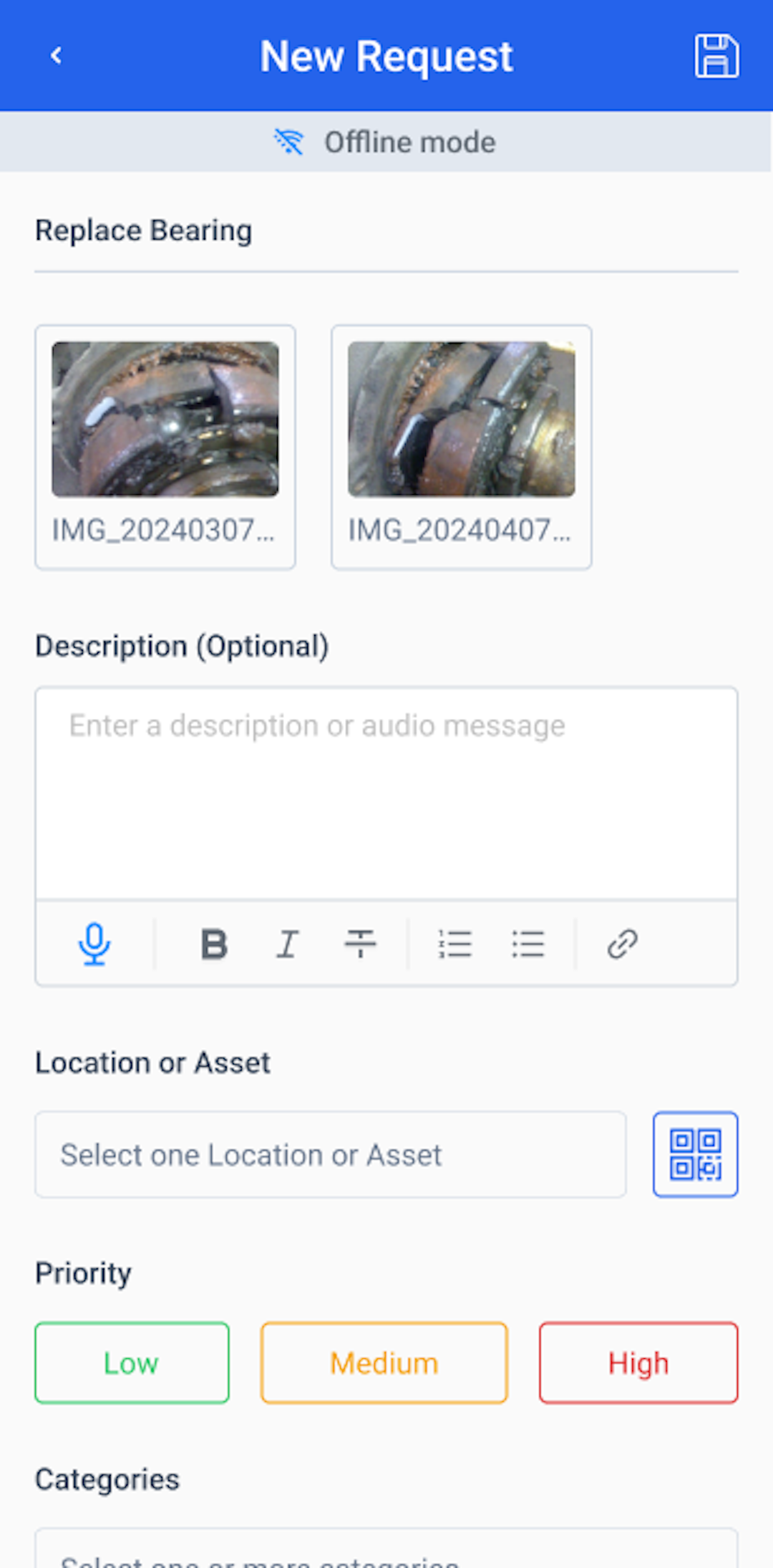Click inside the description text field
The image size is (773, 1568).
pyautogui.click(x=386, y=788)
